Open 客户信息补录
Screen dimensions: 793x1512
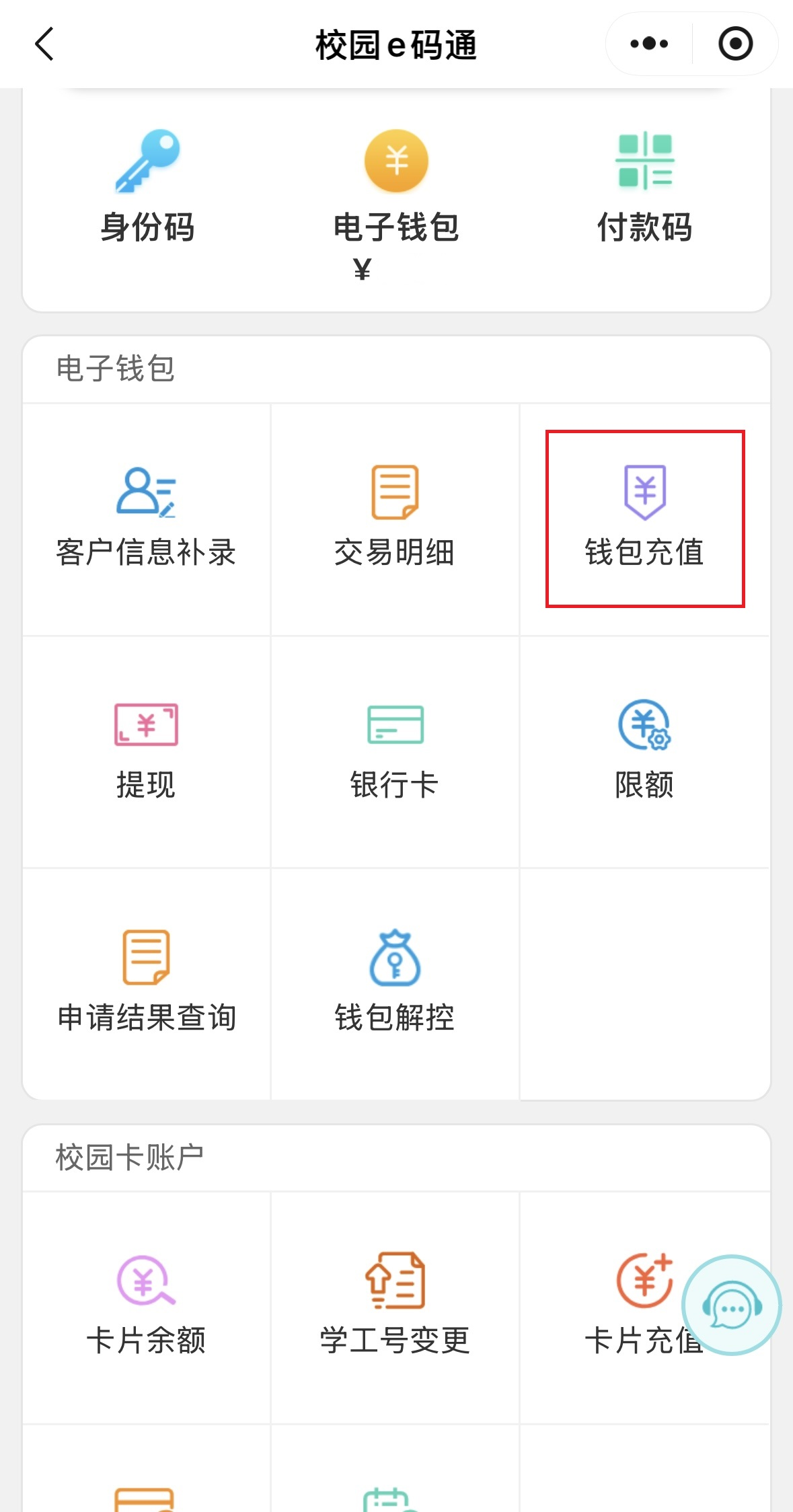[x=147, y=519]
